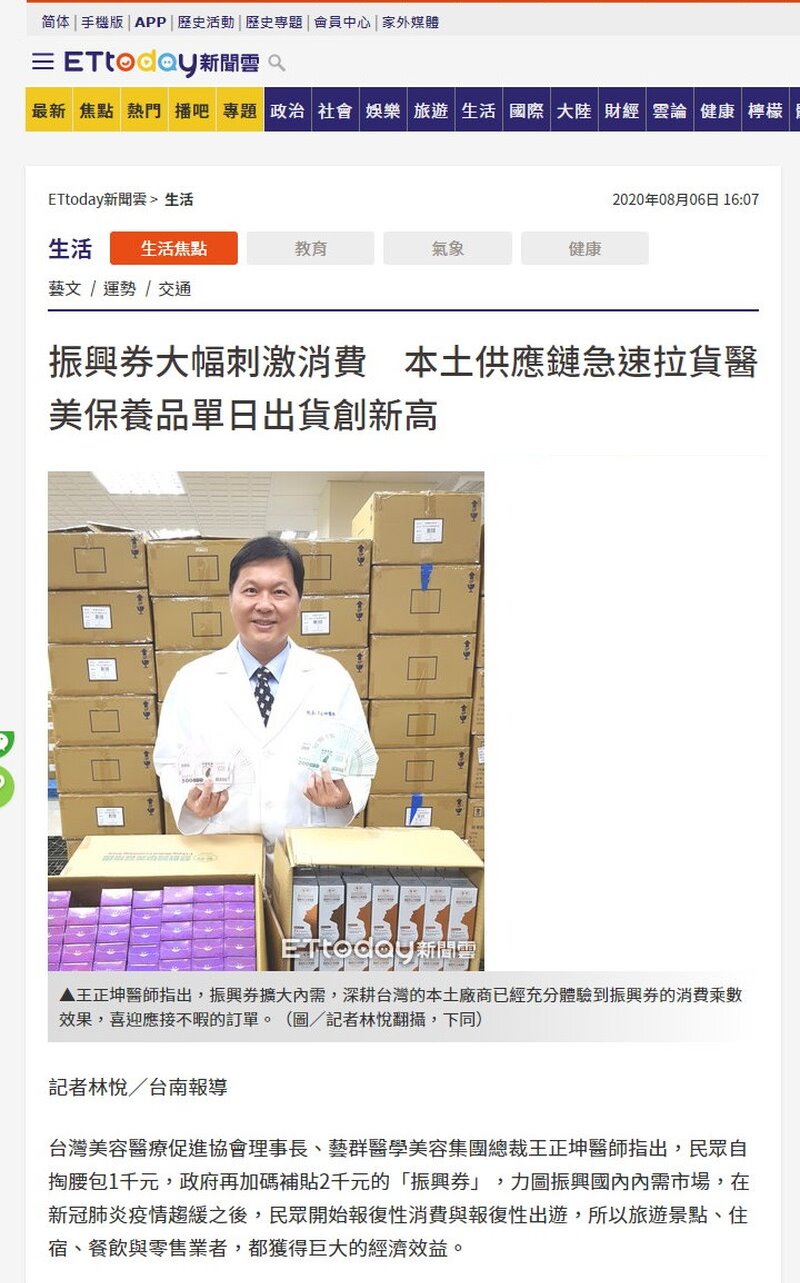Image resolution: width=800 pixels, height=1283 pixels.
Task: Select the 政治 category
Action: click(287, 111)
